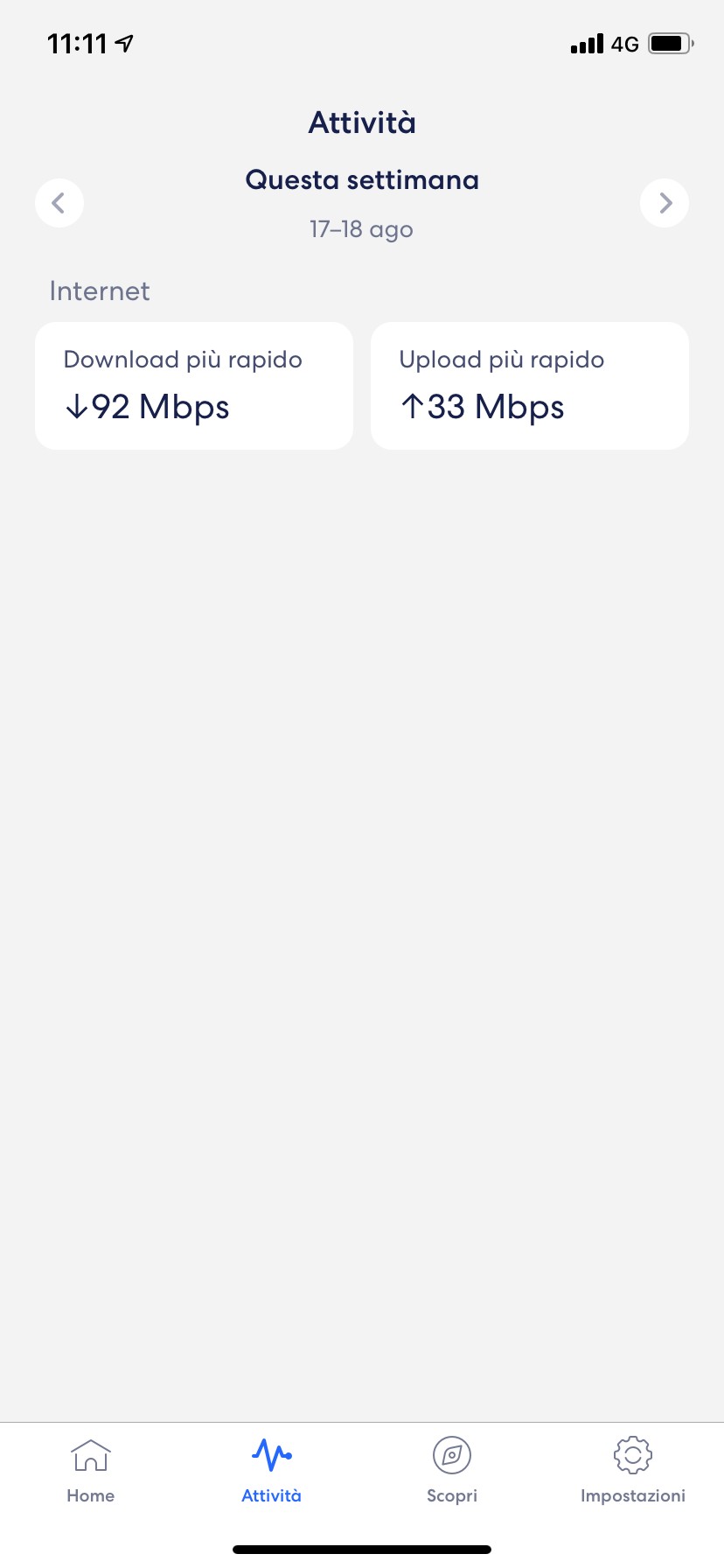Switch to the Scopri tab
The width and height of the screenshot is (724, 1568).
coord(452,1471)
